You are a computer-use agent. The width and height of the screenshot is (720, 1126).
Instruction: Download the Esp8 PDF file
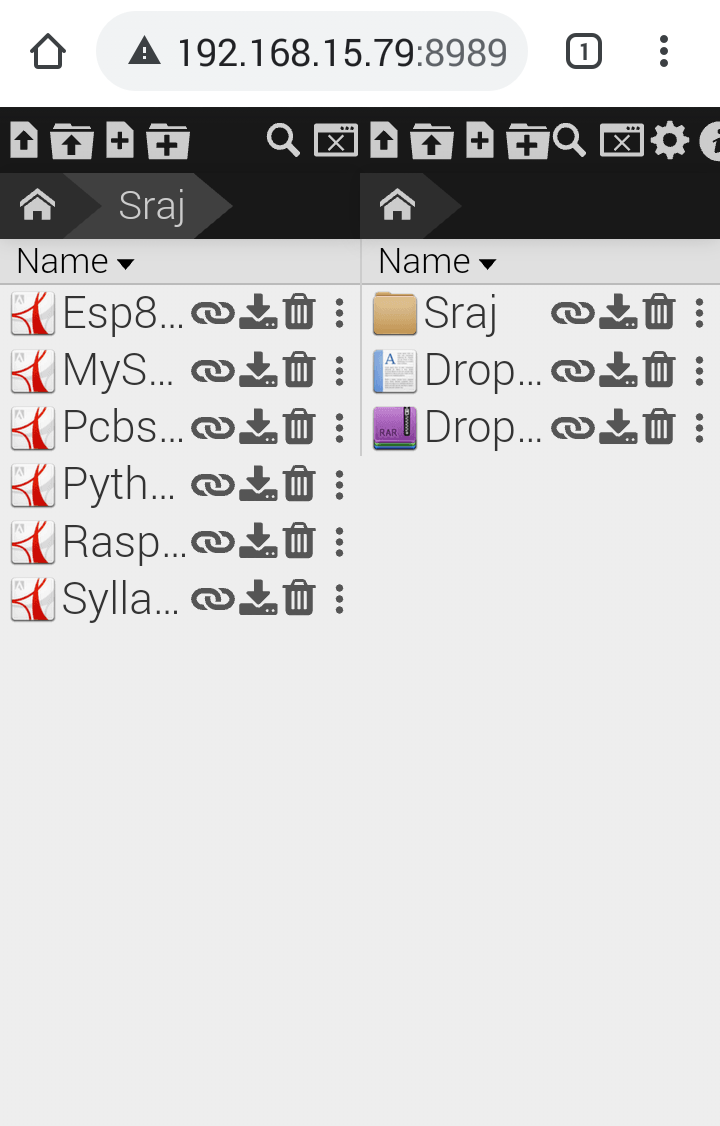(258, 313)
